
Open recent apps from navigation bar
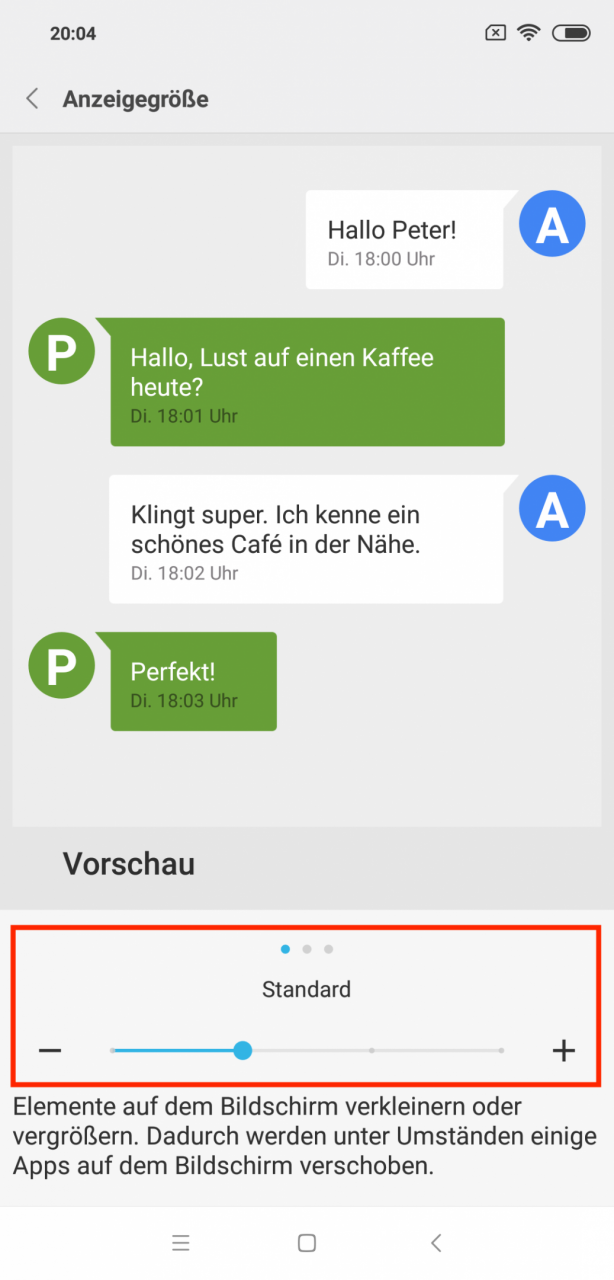[181, 1243]
